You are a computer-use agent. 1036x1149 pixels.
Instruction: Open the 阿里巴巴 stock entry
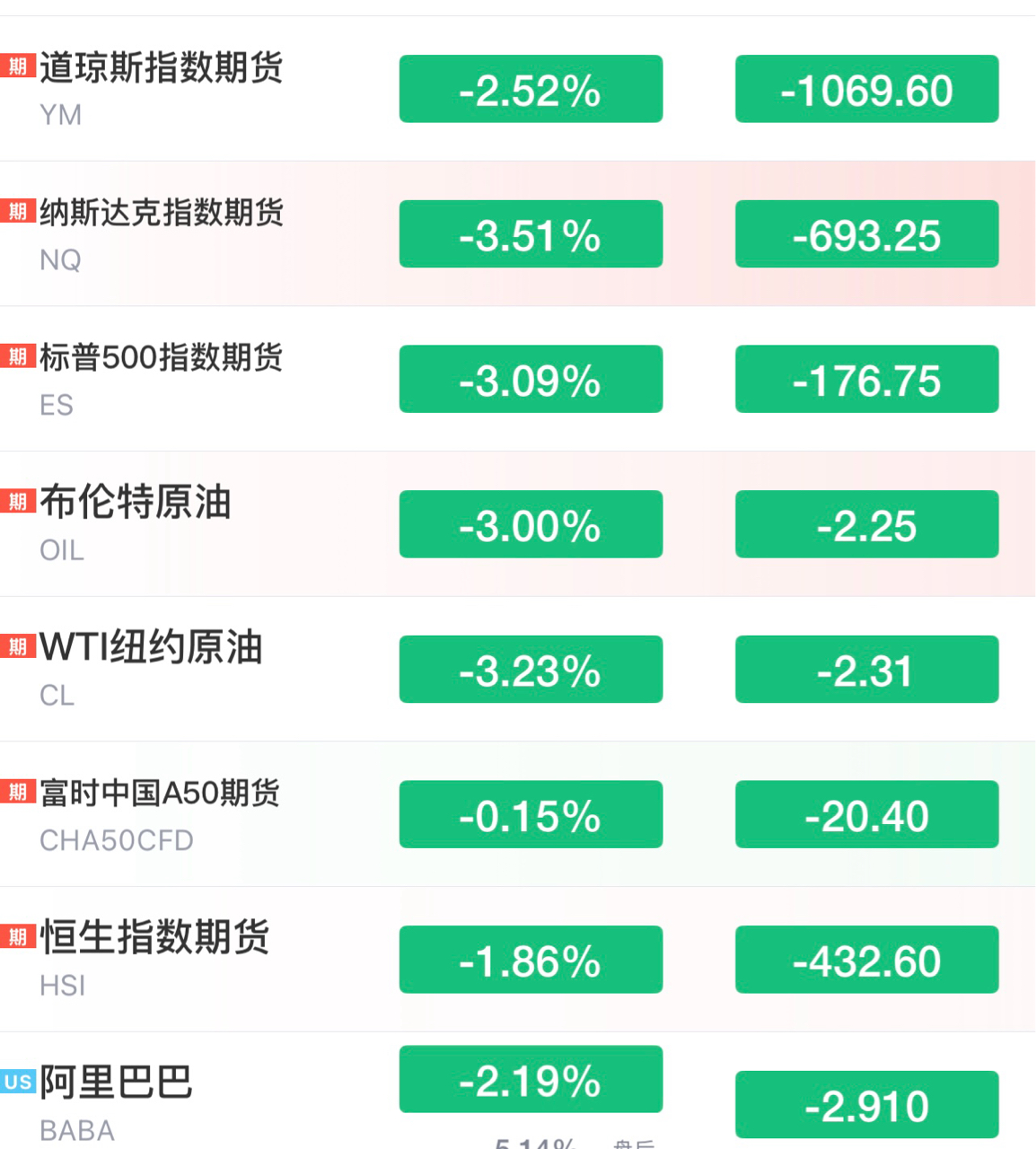click(x=115, y=1083)
